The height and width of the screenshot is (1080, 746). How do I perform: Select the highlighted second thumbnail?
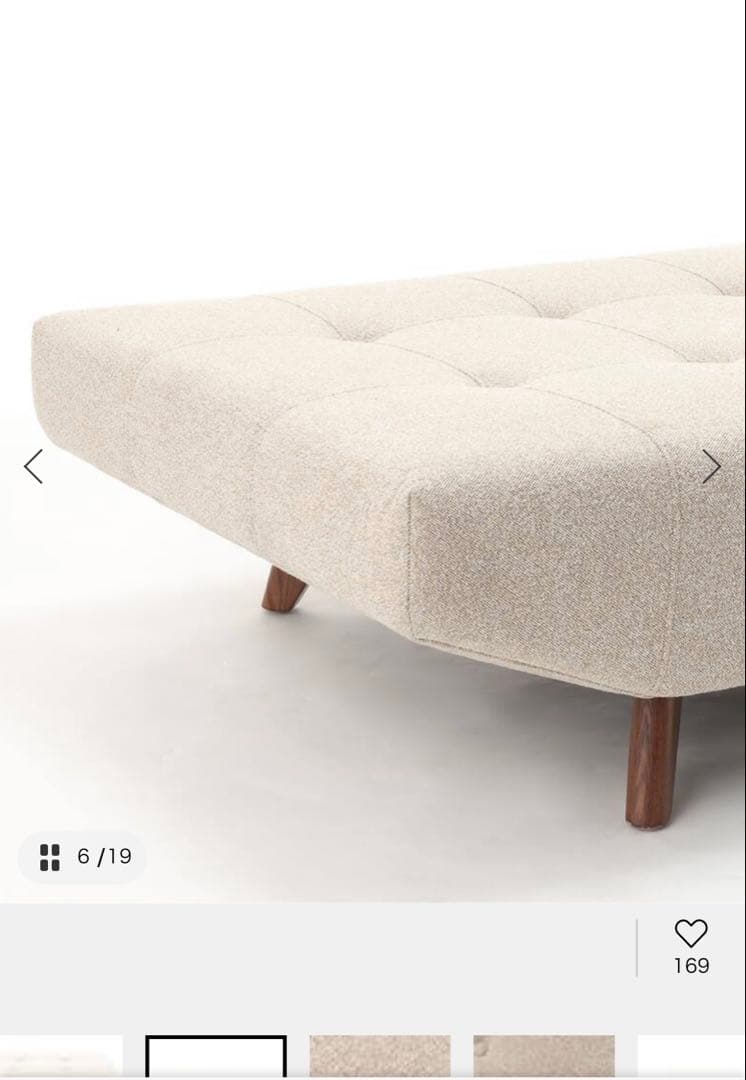[216, 1055]
